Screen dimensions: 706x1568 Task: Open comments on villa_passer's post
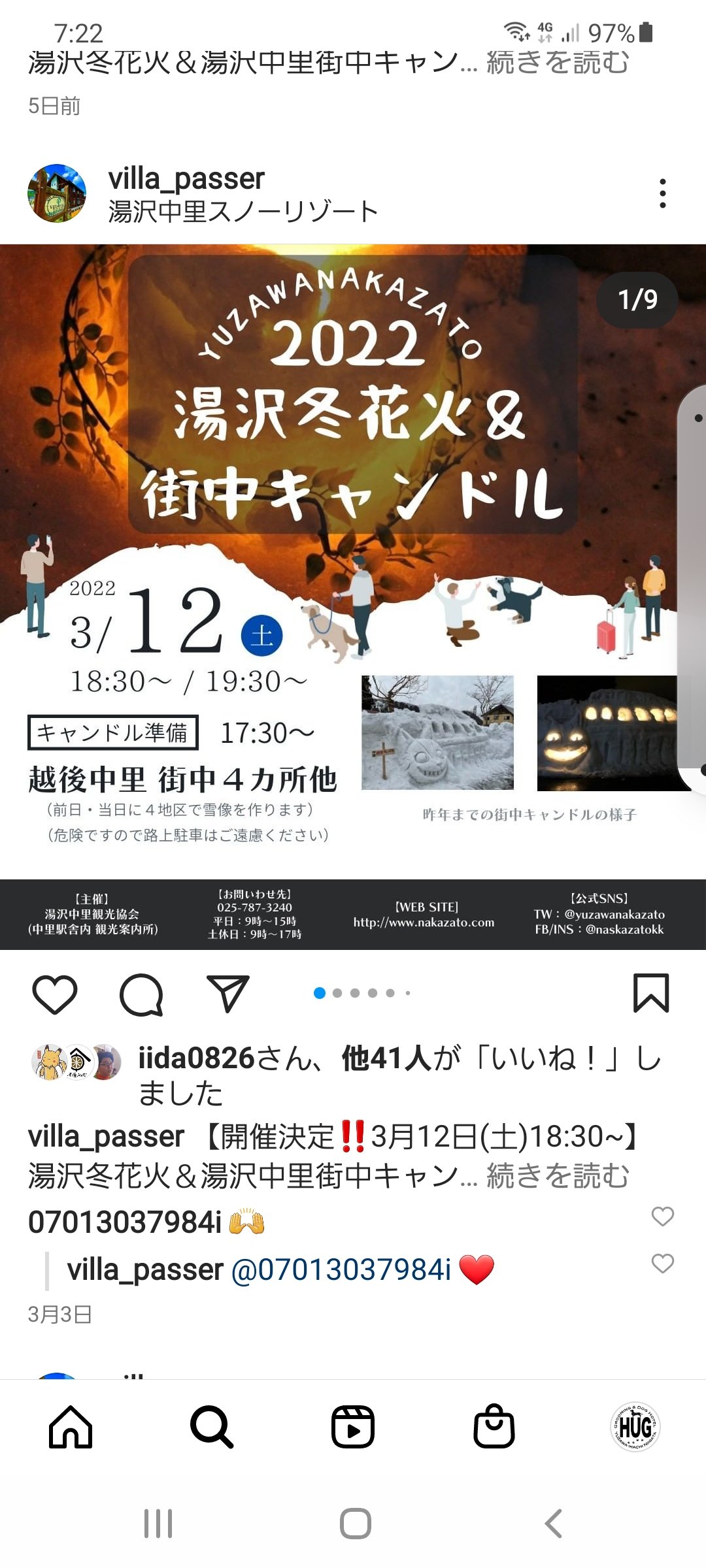point(141,994)
